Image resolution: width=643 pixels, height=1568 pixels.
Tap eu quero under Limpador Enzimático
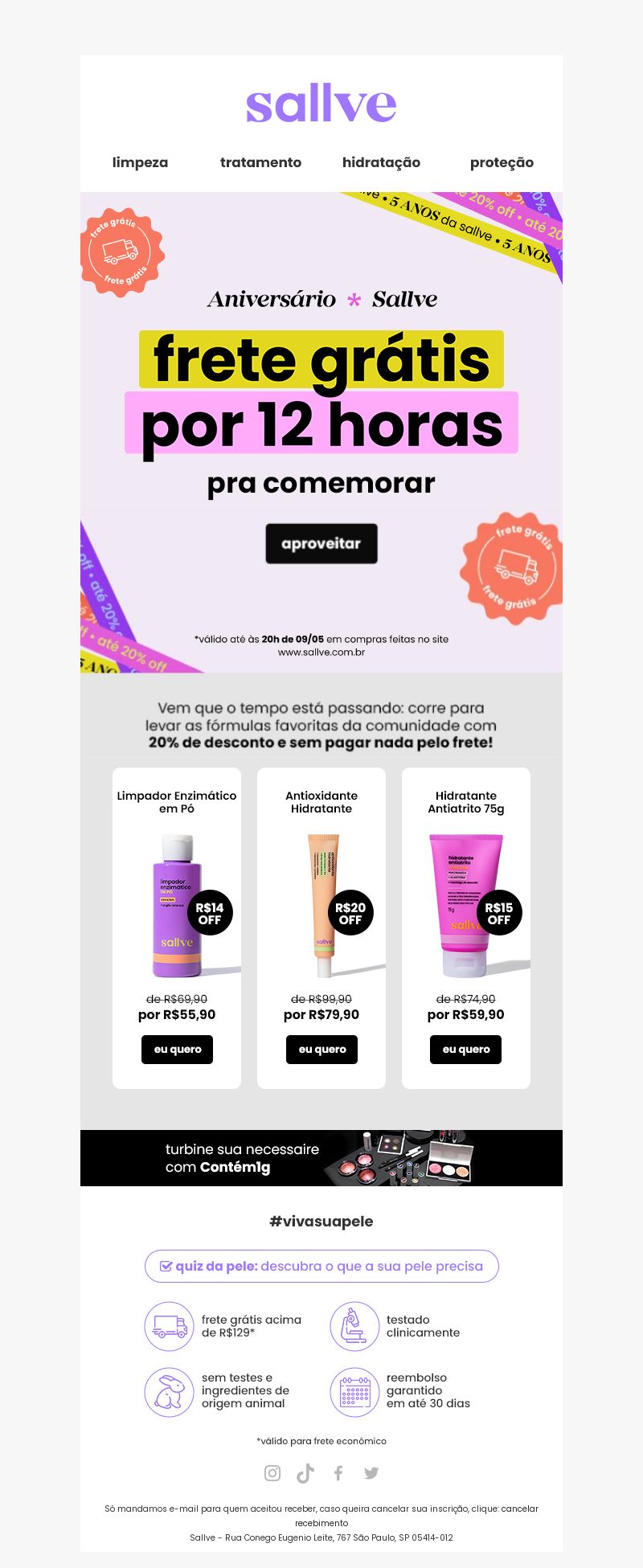pyautogui.click(x=177, y=1050)
